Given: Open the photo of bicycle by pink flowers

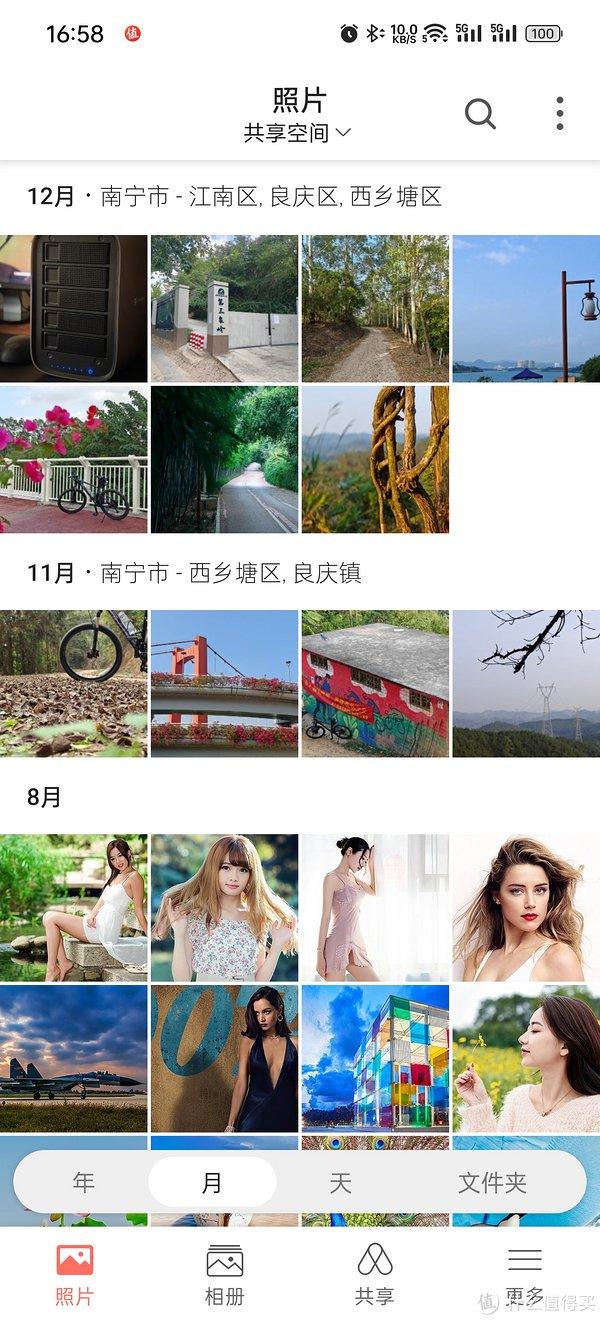Looking at the screenshot, I should coord(73,459).
